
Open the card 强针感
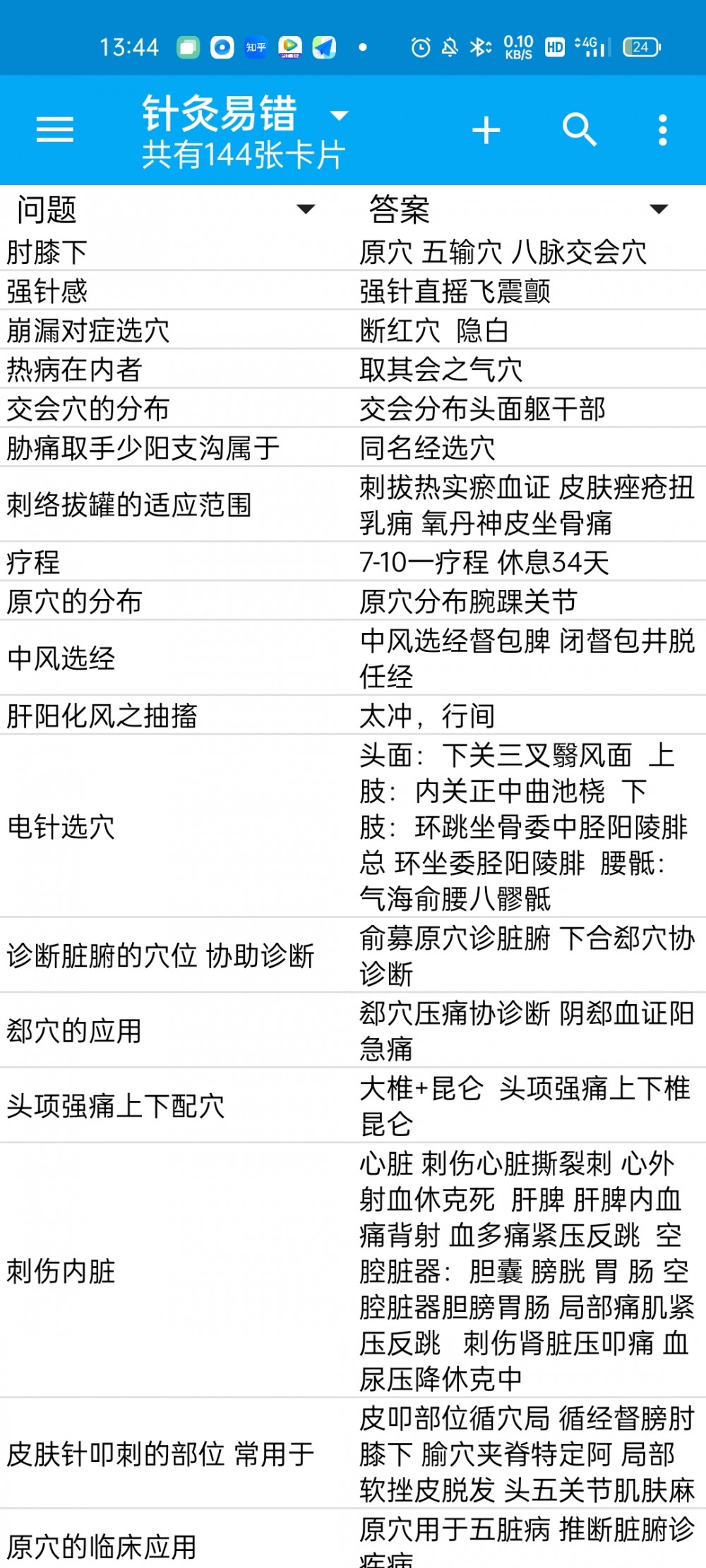[x=353, y=291]
